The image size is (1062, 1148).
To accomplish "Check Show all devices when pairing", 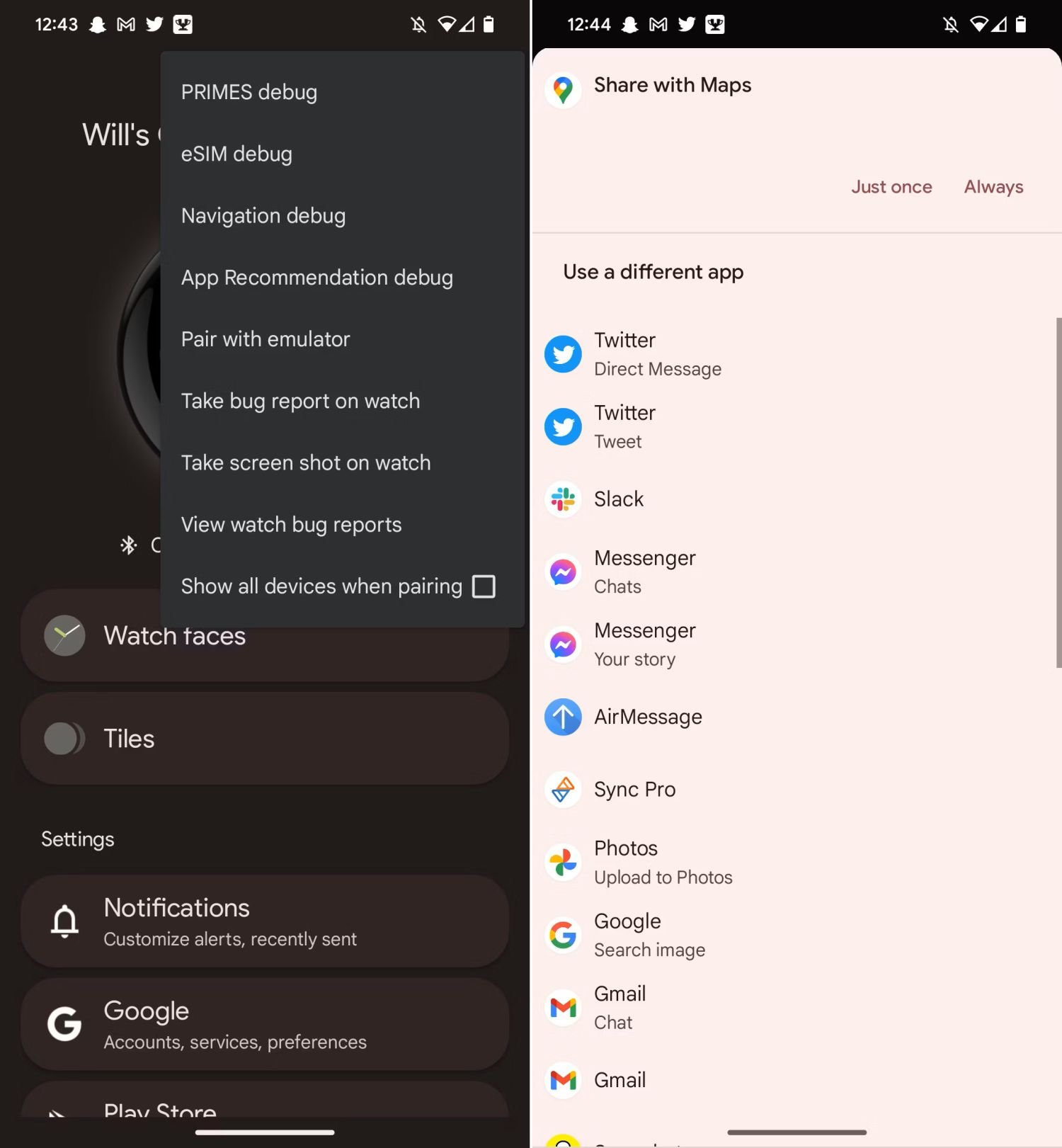I will tap(484, 586).
